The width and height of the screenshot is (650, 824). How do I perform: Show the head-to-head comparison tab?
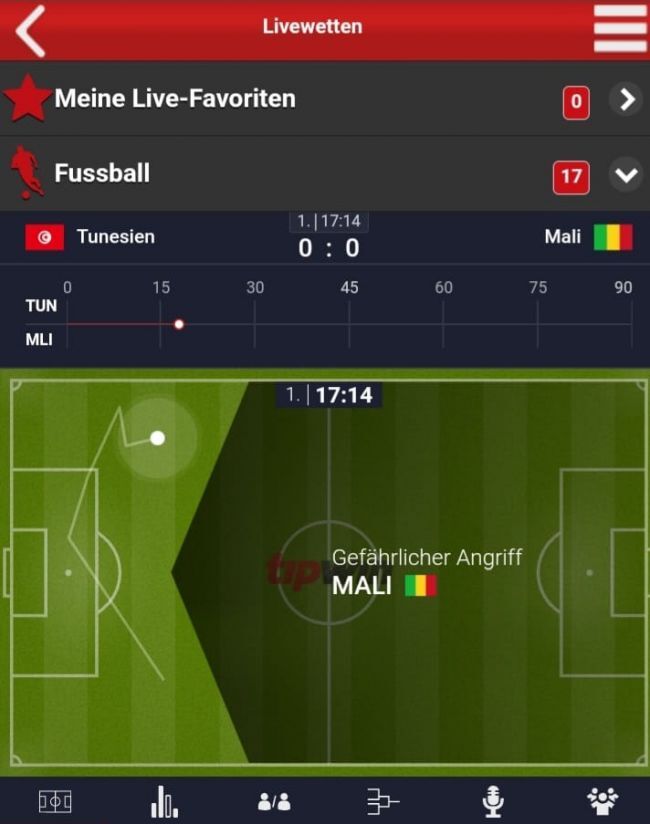tap(273, 801)
